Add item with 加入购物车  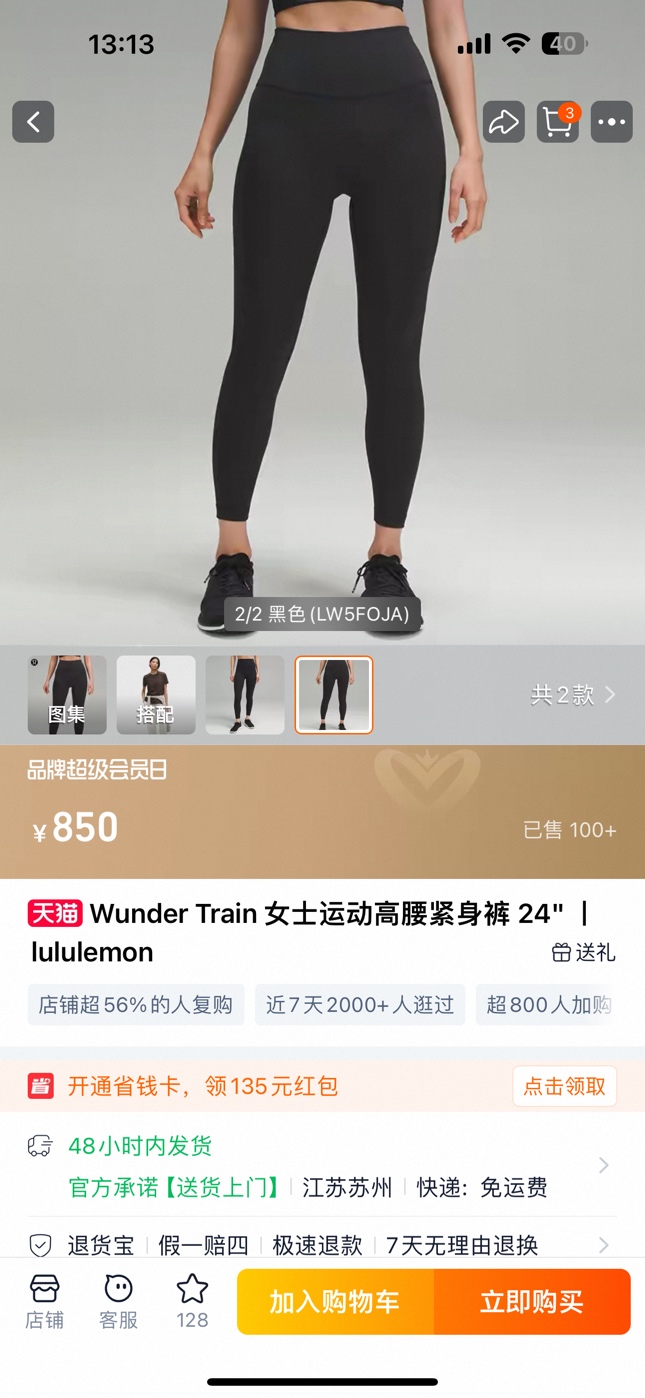(x=335, y=1301)
